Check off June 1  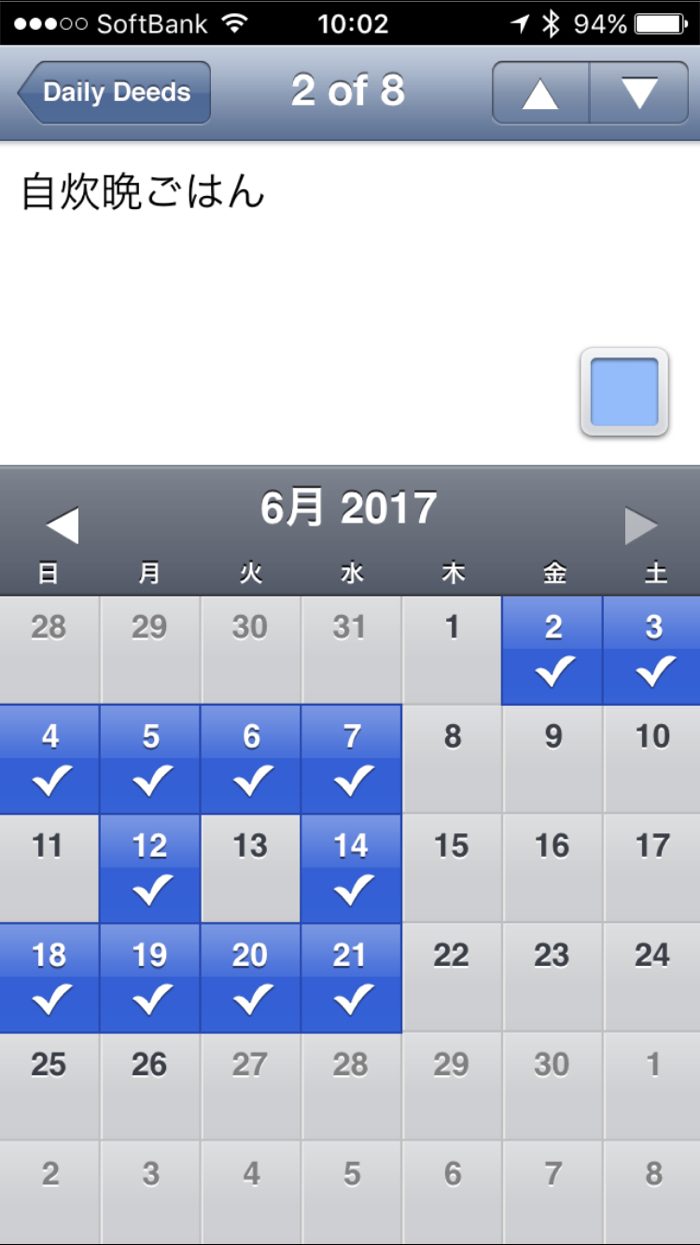coord(452,650)
